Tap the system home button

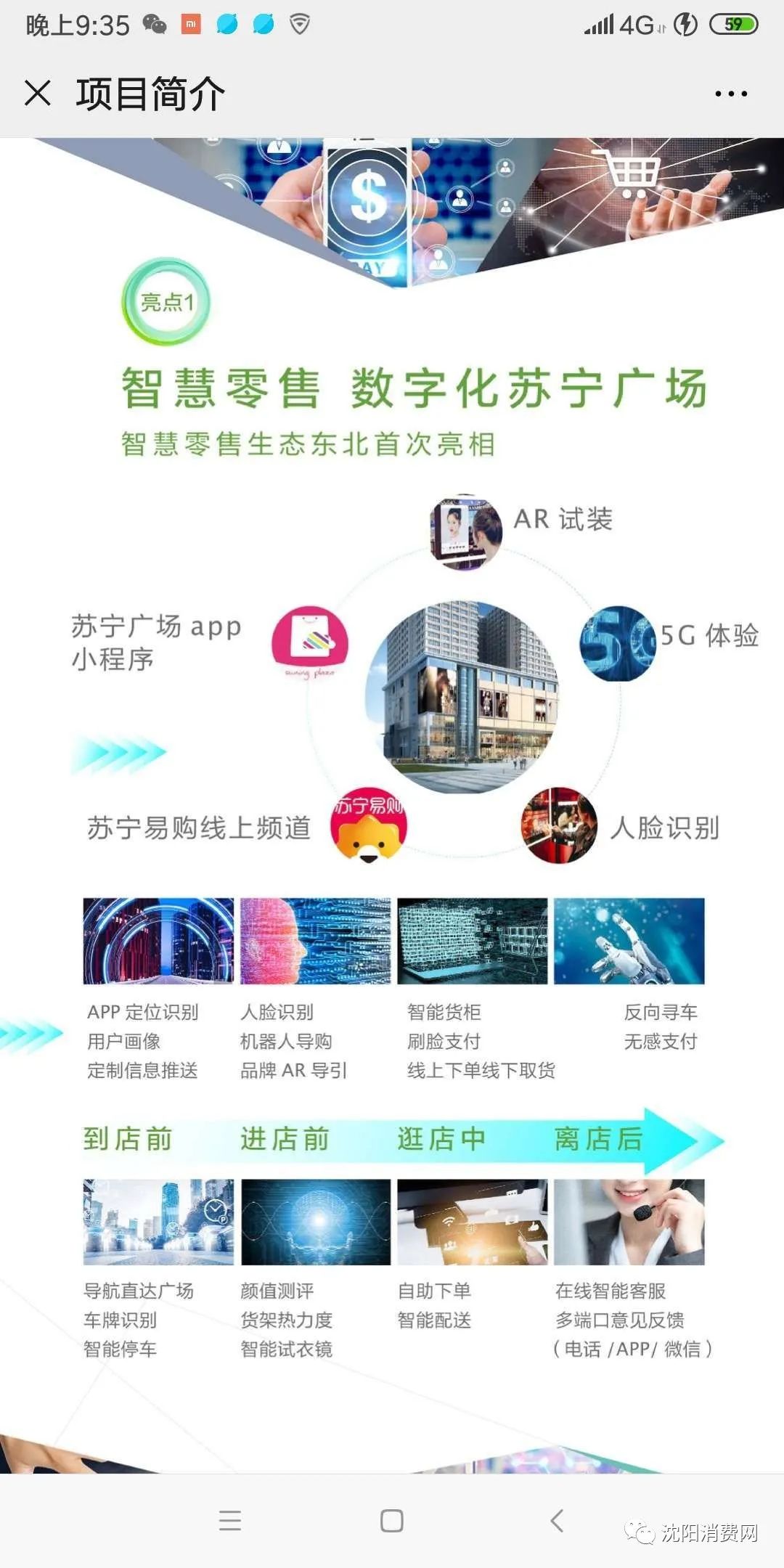tap(392, 1520)
